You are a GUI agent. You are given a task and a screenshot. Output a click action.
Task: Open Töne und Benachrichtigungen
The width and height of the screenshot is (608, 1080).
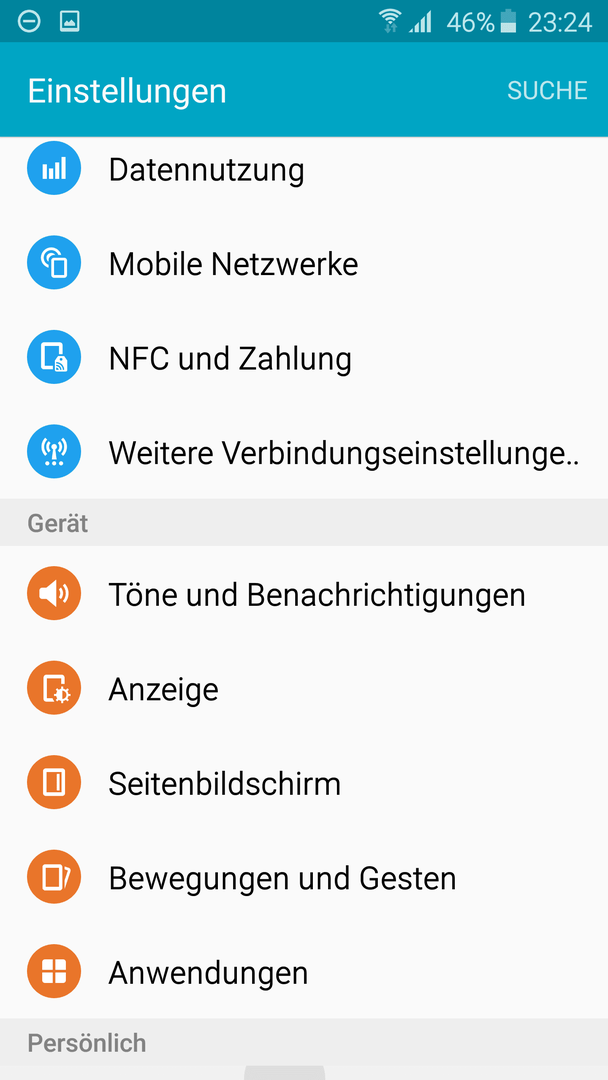304,594
